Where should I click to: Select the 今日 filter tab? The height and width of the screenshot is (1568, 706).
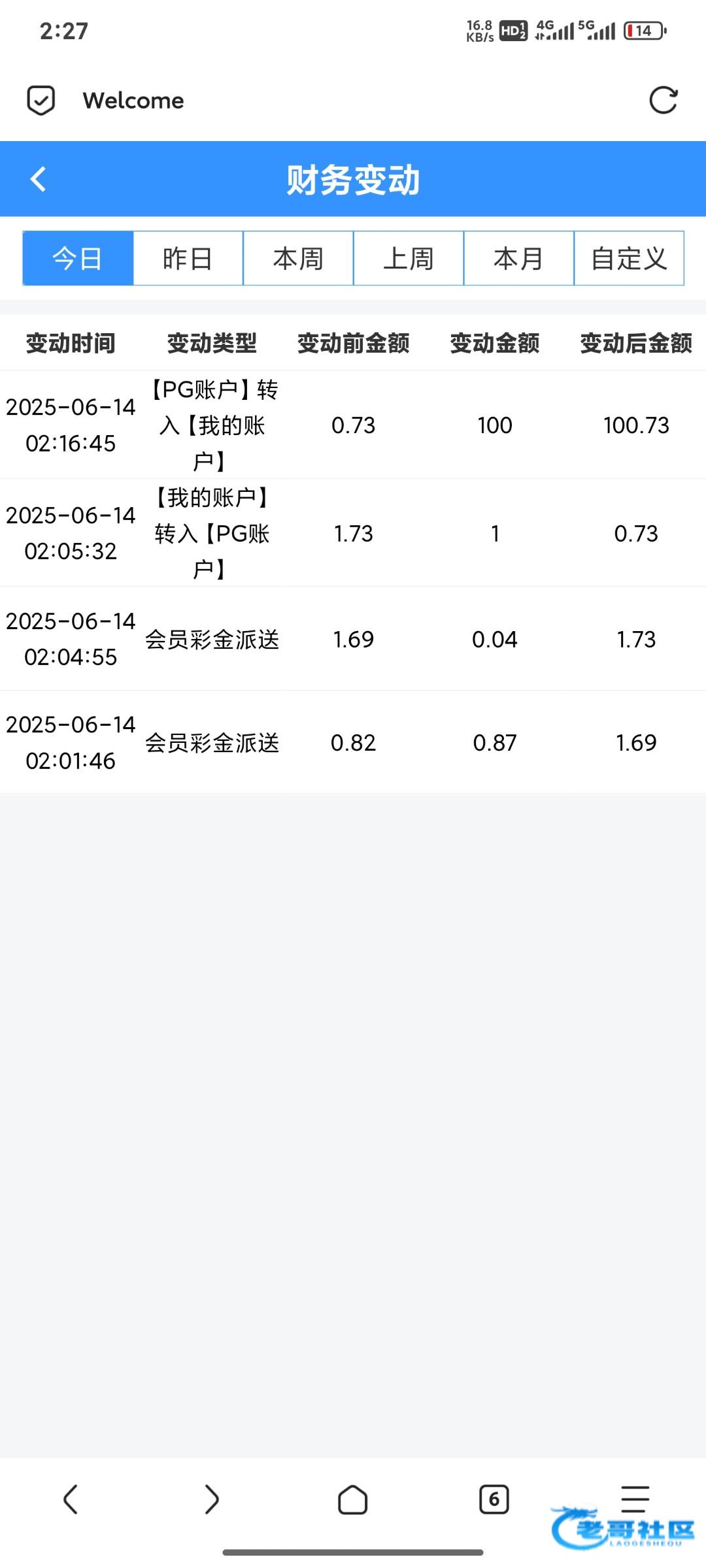(x=78, y=259)
